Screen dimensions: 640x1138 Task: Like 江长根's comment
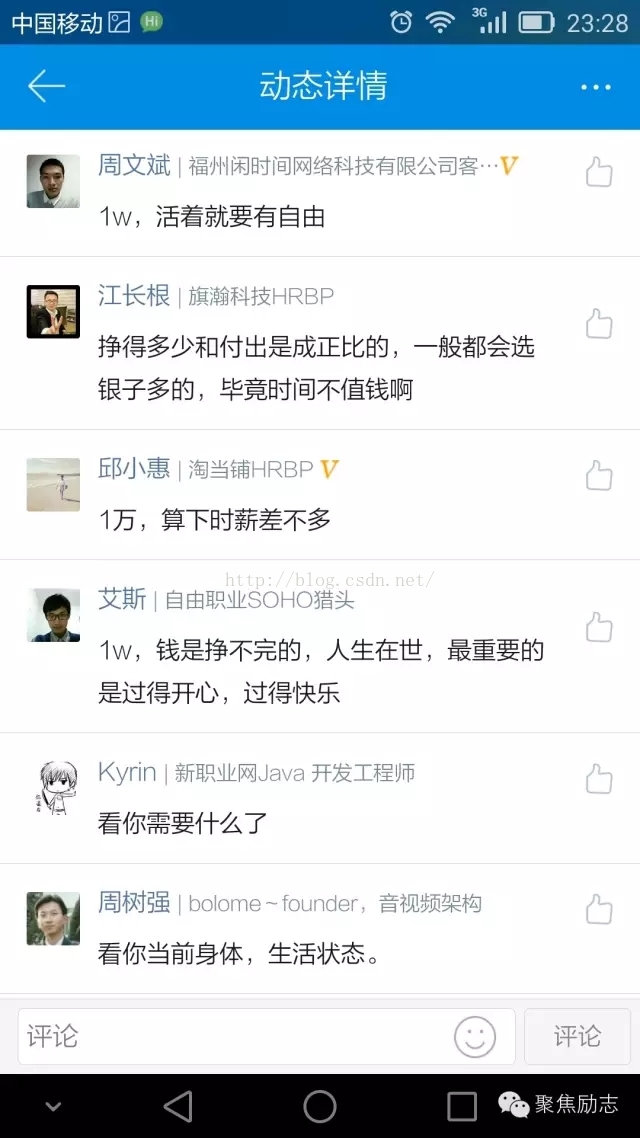(598, 324)
